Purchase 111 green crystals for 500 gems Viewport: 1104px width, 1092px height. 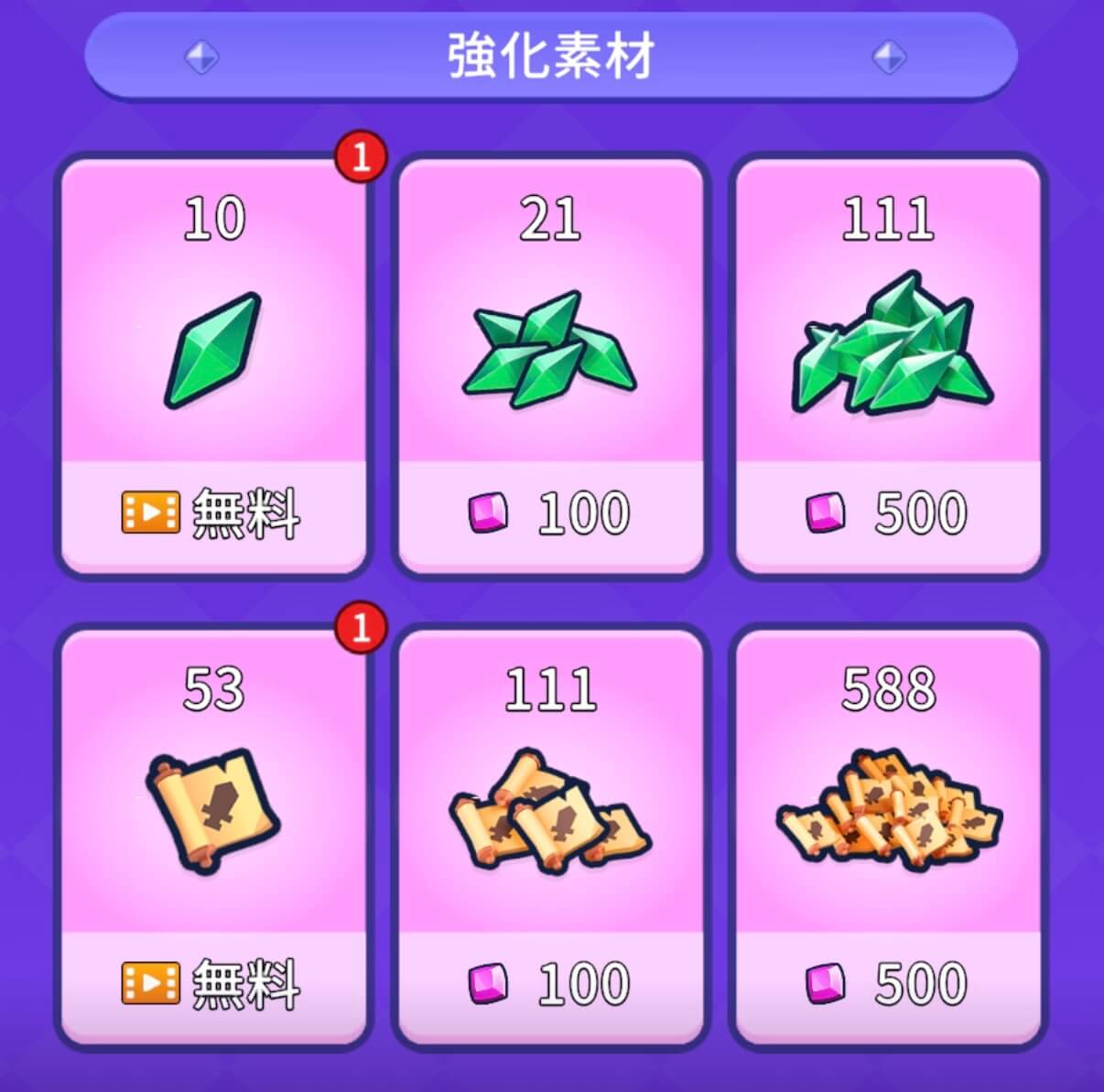point(887,513)
